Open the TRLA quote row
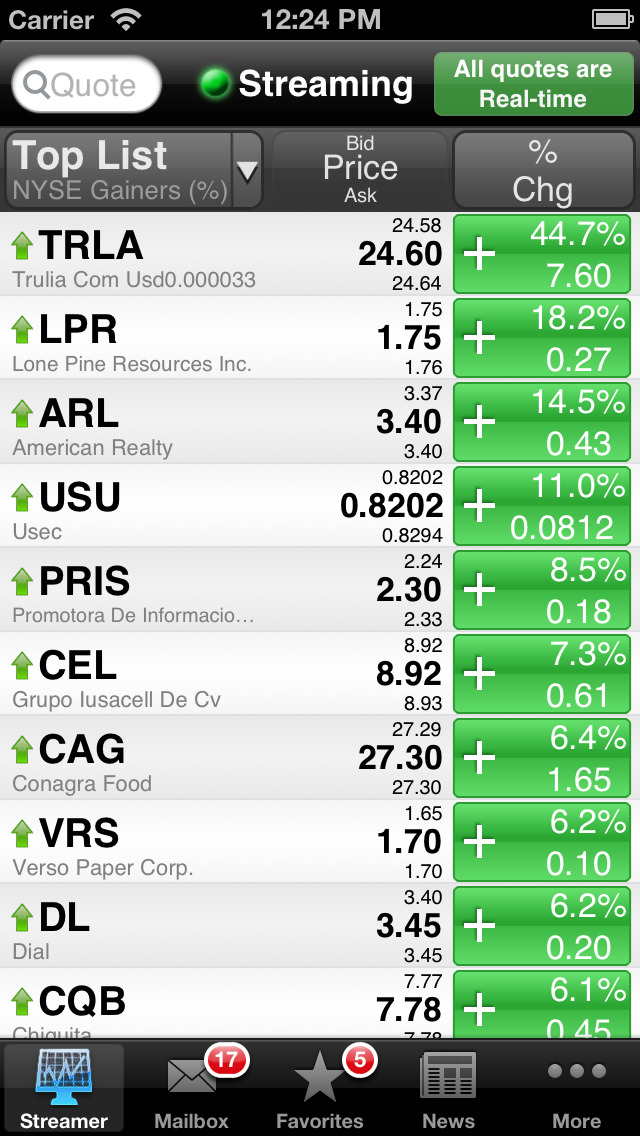The height and width of the screenshot is (1136, 640). pyautogui.click(x=320, y=254)
